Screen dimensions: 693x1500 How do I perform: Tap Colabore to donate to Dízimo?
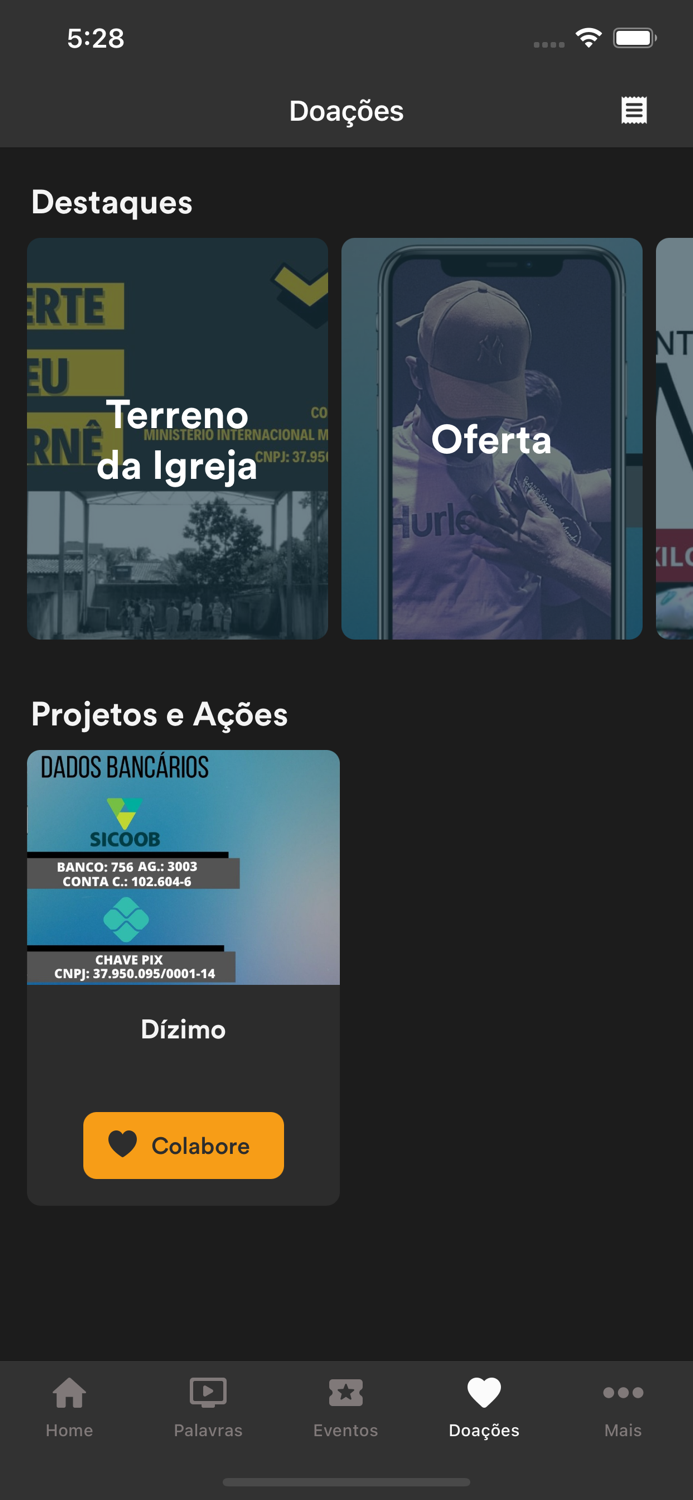[x=183, y=1145]
